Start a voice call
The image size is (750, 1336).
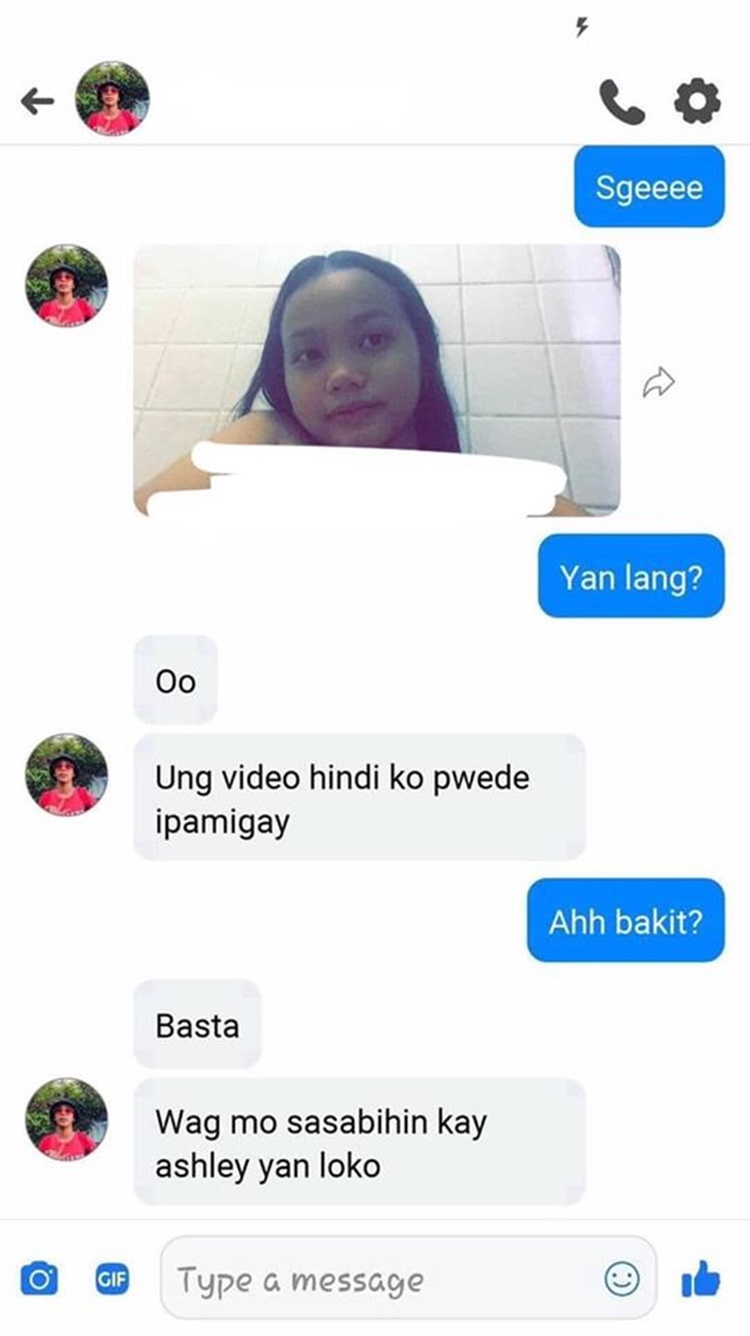pyautogui.click(x=621, y=101)
